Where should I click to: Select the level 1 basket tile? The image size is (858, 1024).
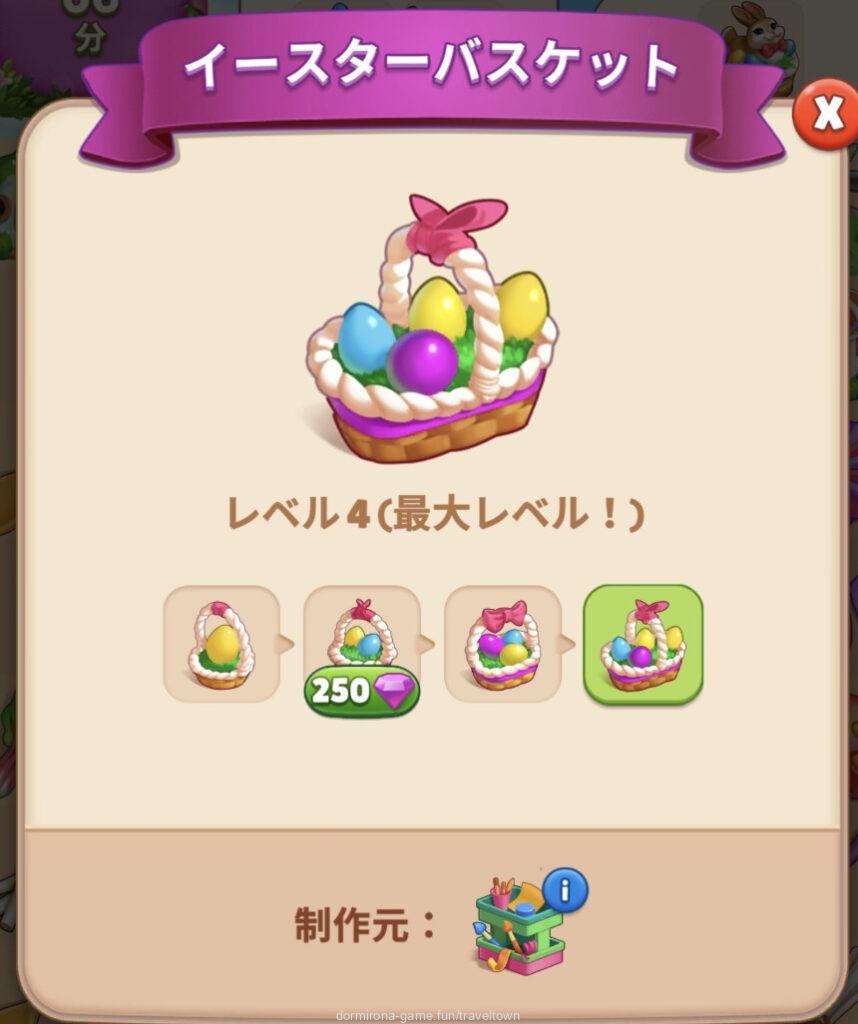tap(221, 643)
